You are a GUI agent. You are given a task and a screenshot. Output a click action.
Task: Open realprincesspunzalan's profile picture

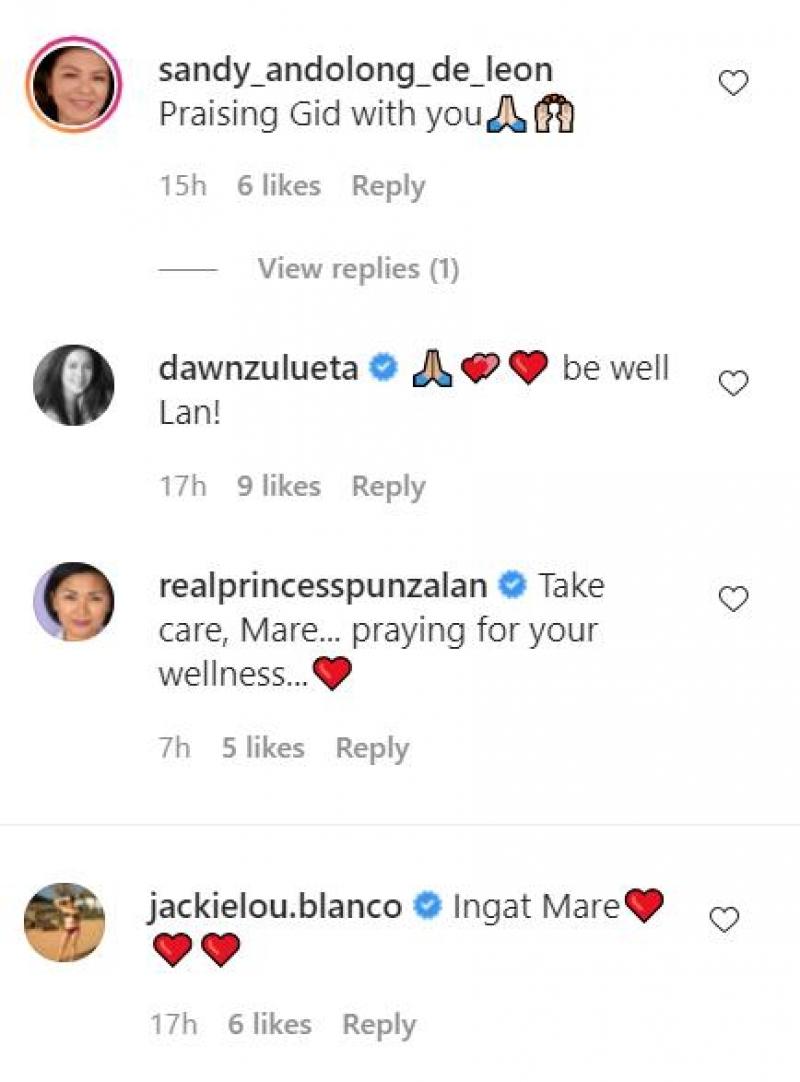point(74,601)
